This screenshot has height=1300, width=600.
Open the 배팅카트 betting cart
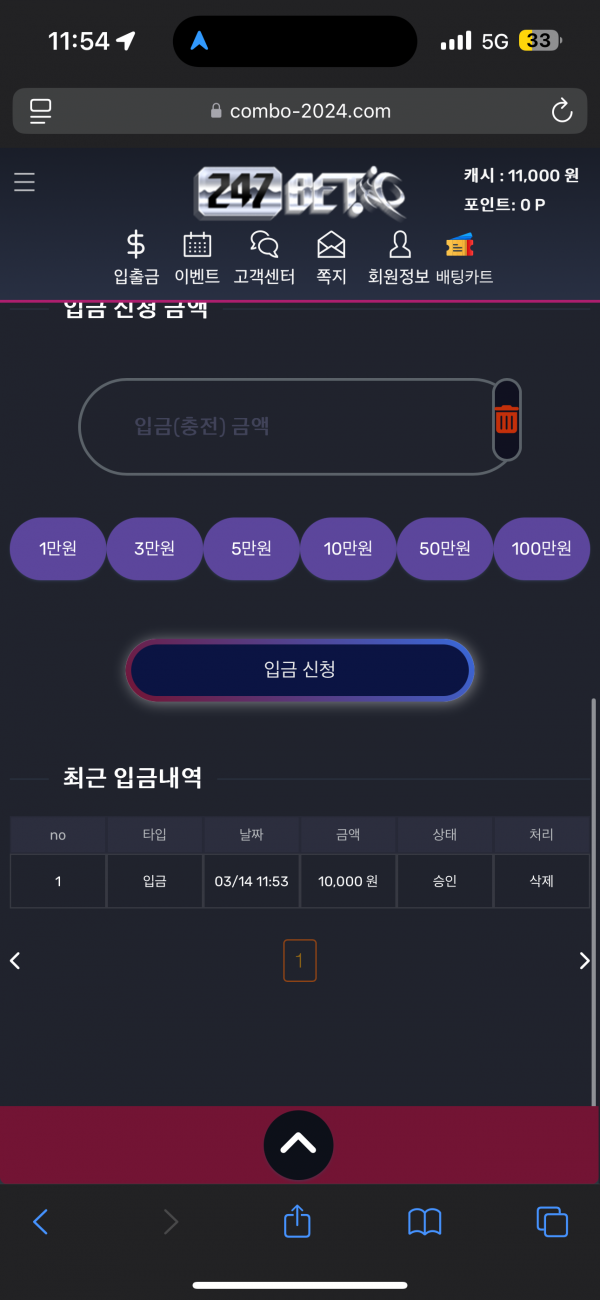click(x=464, y=258)
